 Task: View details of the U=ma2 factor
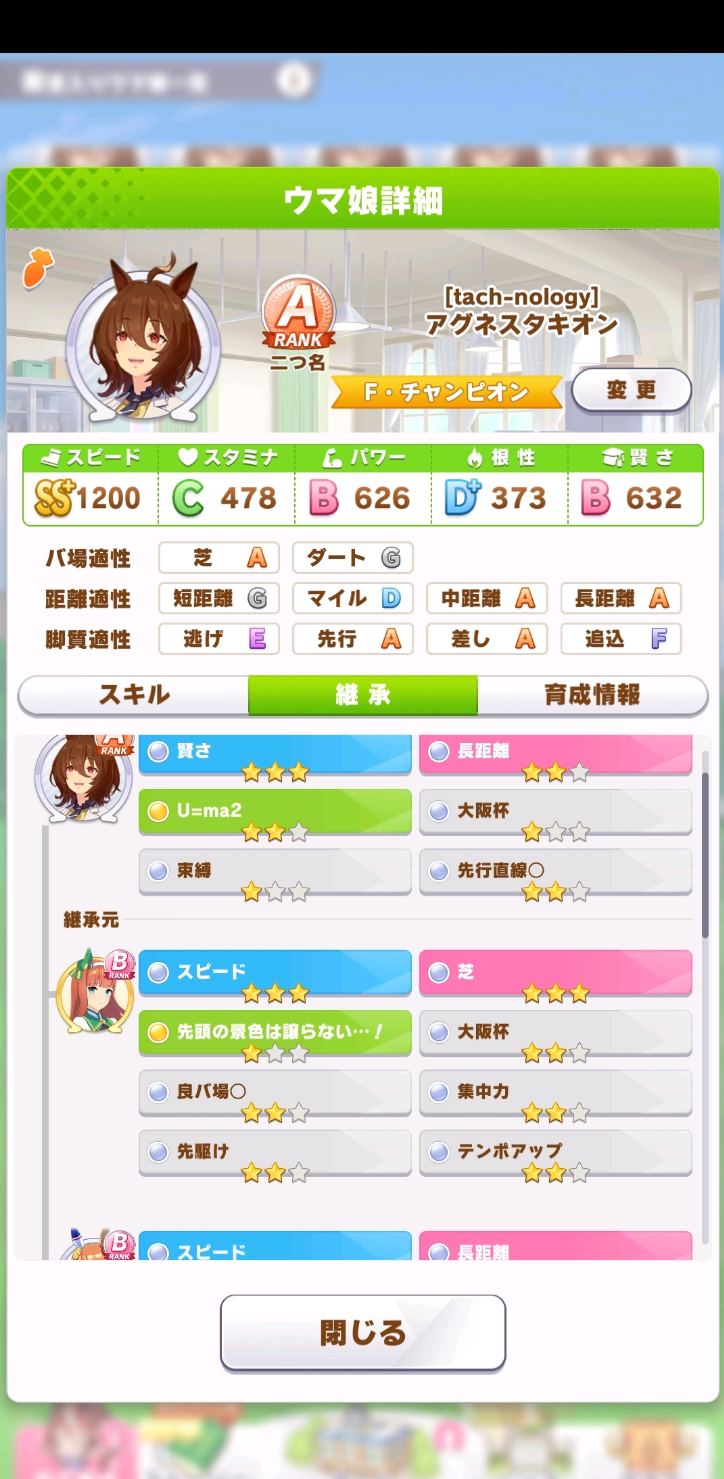[x=274, y=811]
